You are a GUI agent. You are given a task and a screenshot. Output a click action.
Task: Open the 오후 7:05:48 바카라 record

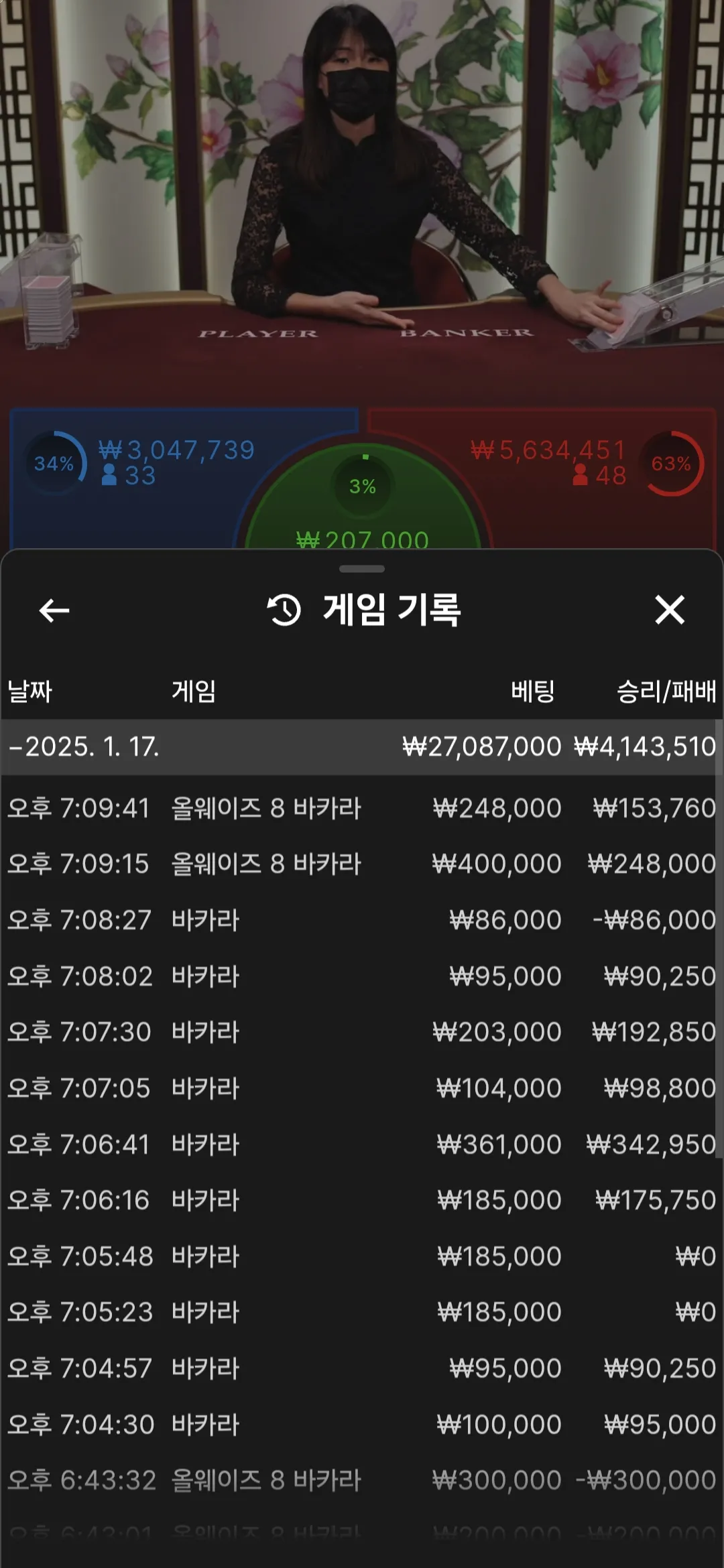[362, 1256]
